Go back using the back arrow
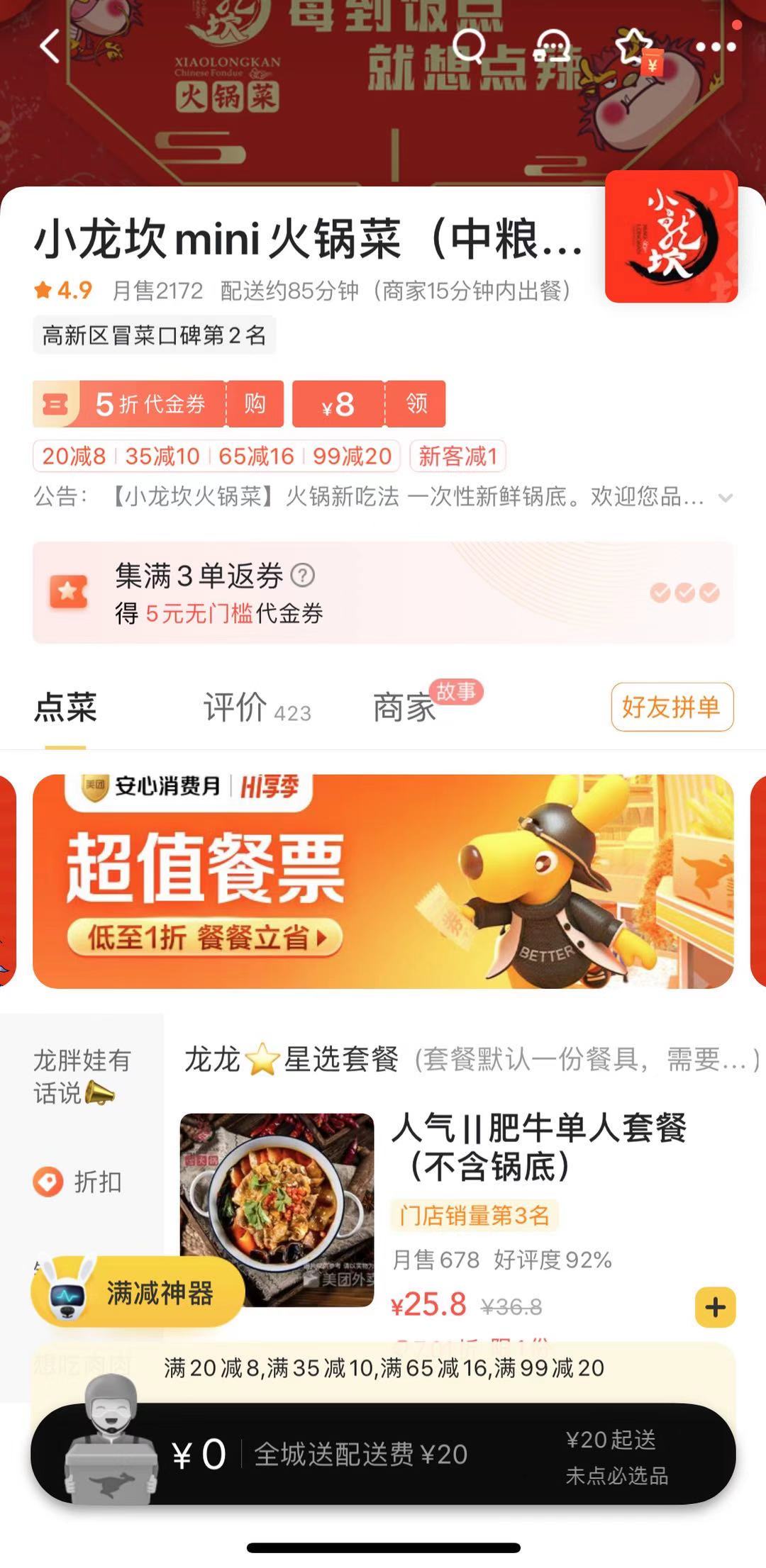This screenshot has height=1568, width=766. (x=50, y=47)
